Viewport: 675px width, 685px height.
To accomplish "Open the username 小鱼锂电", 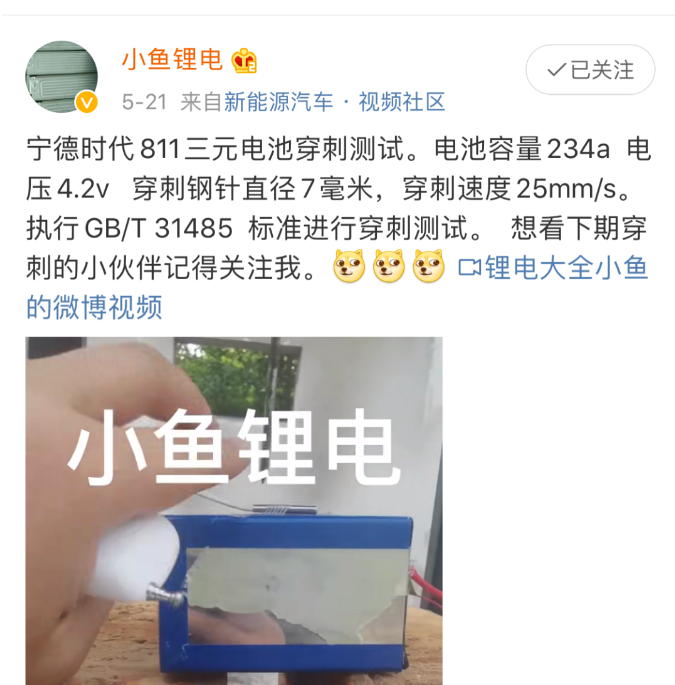I will [172, 61].
